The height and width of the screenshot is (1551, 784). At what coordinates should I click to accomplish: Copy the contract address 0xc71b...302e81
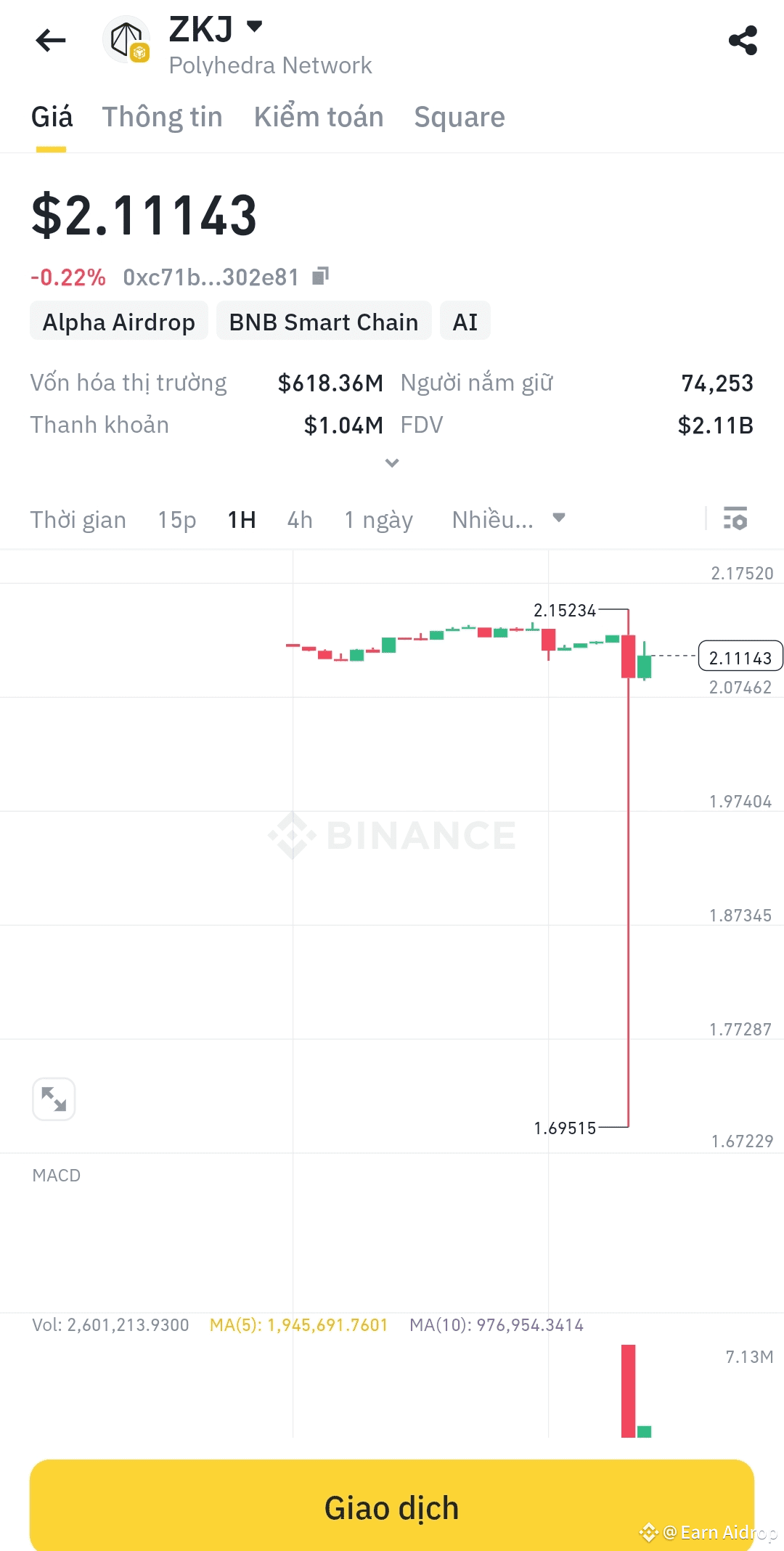[320, 276]
